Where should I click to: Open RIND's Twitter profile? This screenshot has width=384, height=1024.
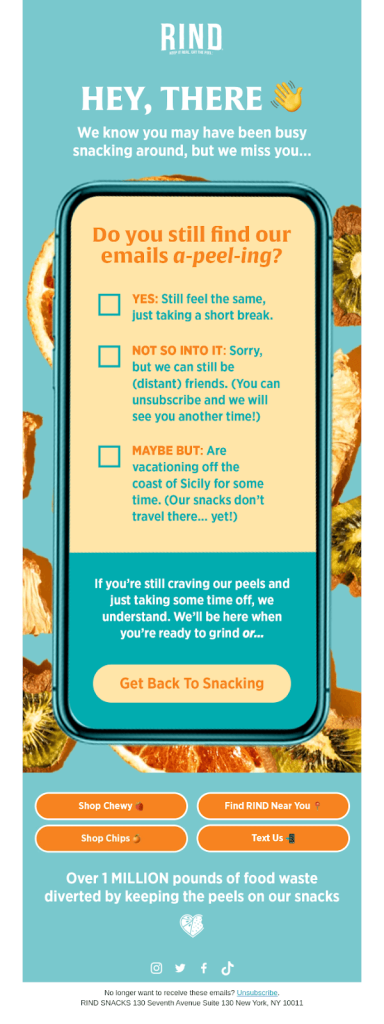point(180,968)
